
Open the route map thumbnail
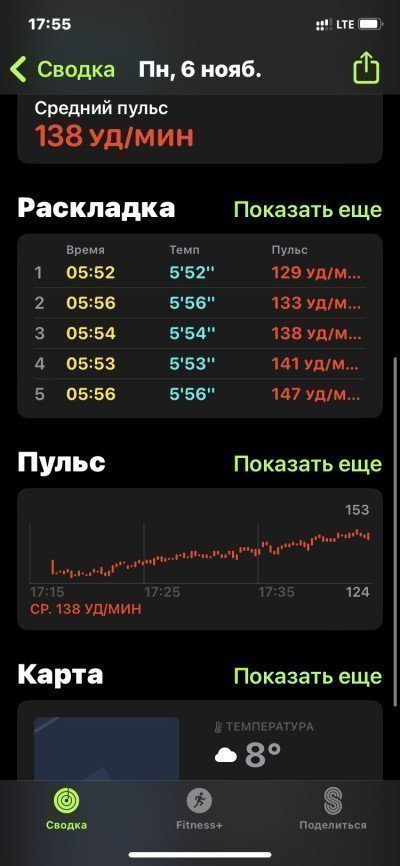[x=107, y=748]
